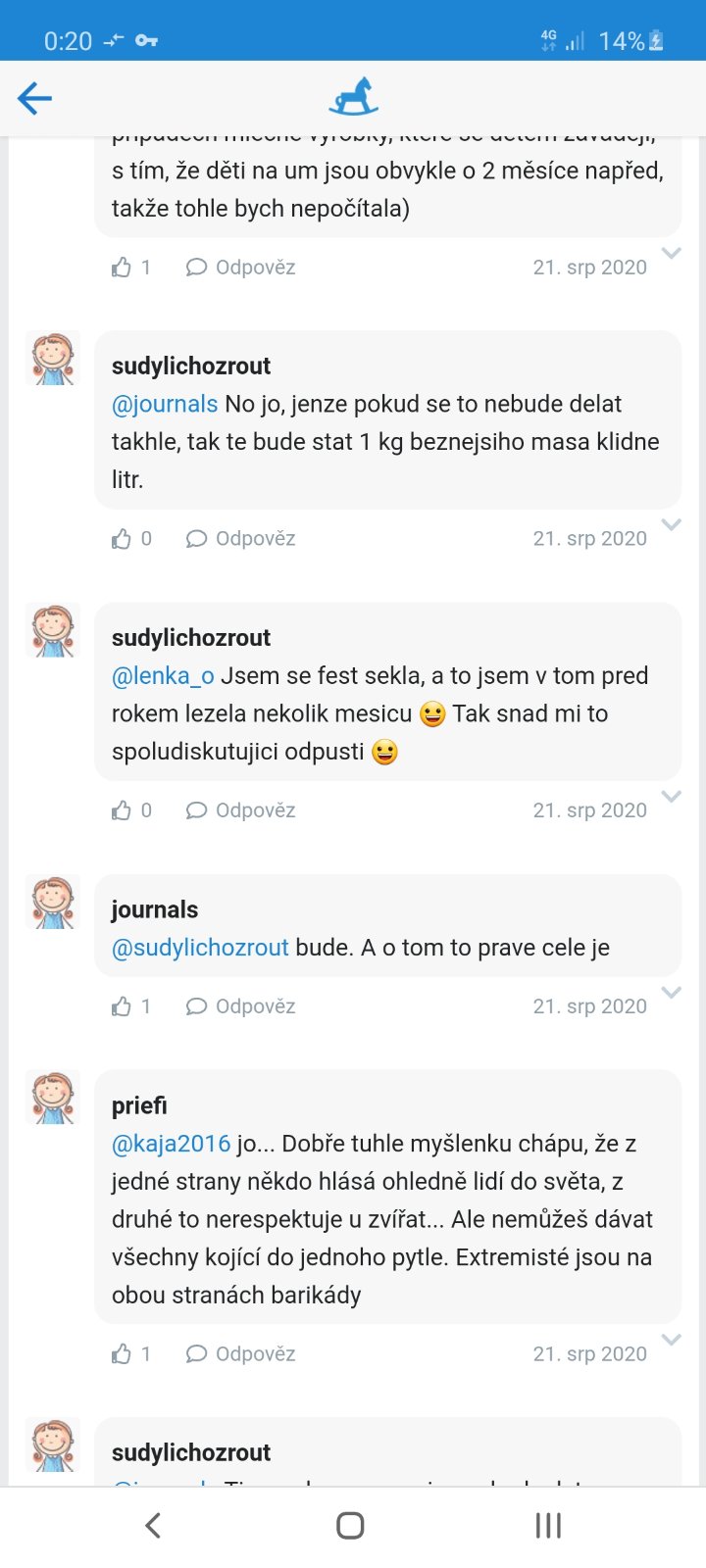Open the @kaja2016 mention link
Image resolution: width=706 pixels, height=1568 pixels.
click(x=171, y=1144)
